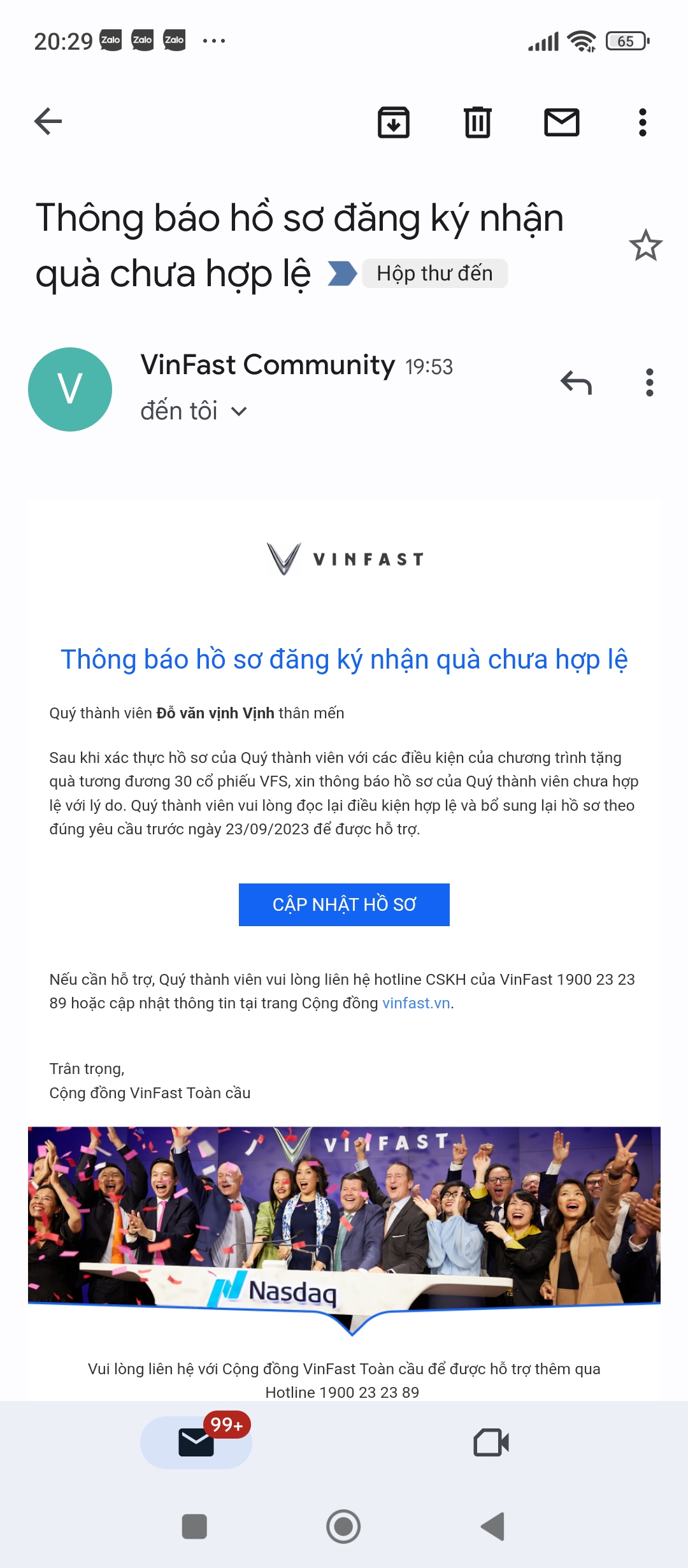The height and width of the screenshot is (1568, 688).
Task: Mark email as unread
Action: click(561, 122)
